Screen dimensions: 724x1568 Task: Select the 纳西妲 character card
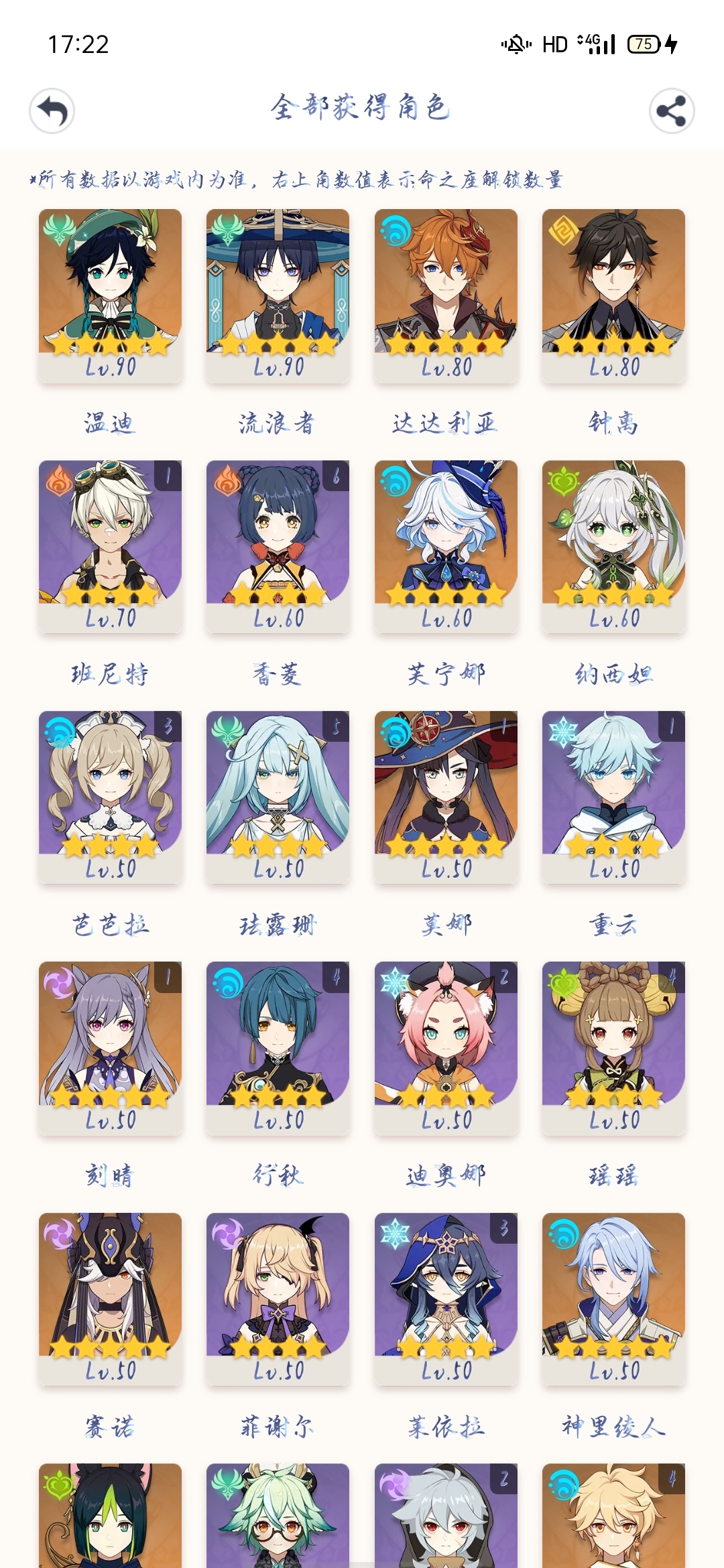pos(613,546)
